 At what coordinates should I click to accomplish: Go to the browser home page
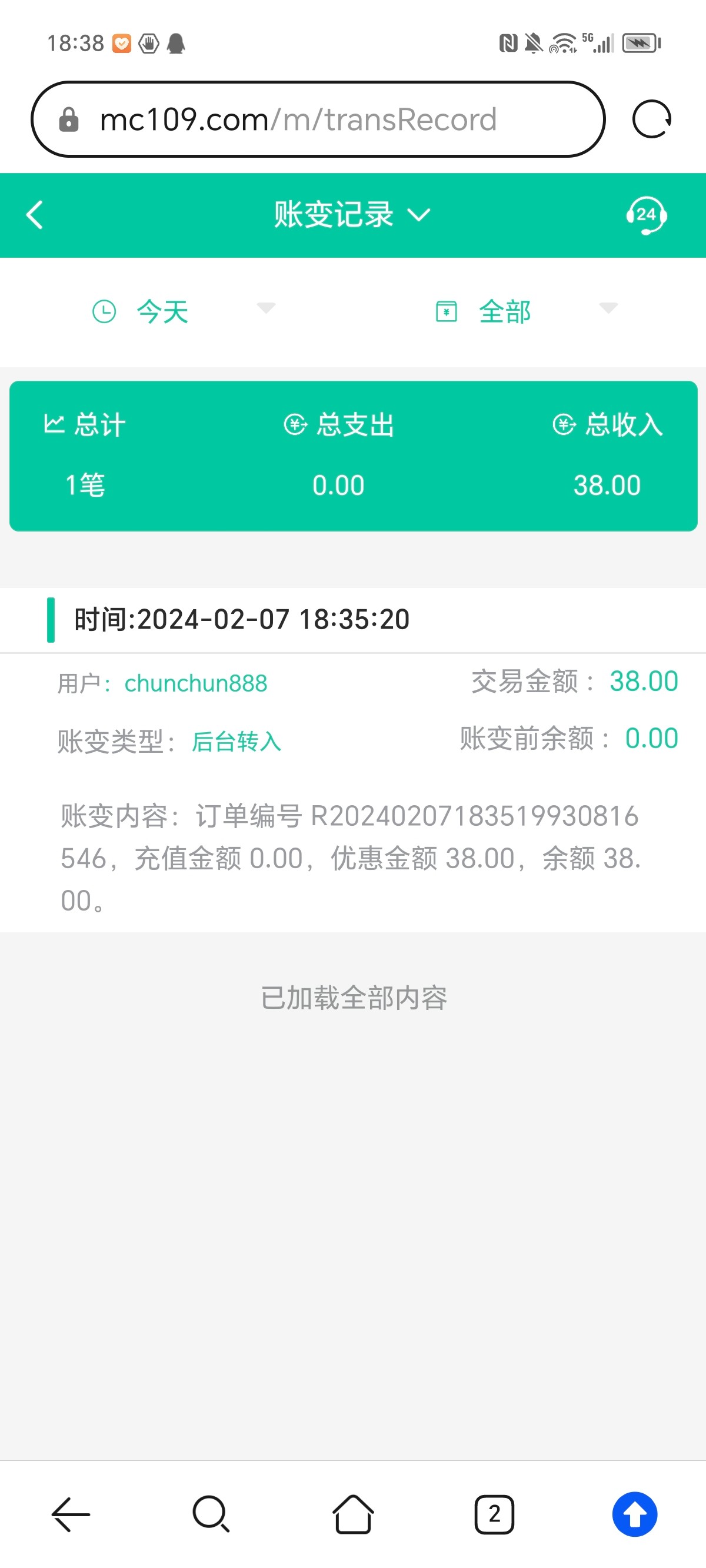pos(353,1513)
